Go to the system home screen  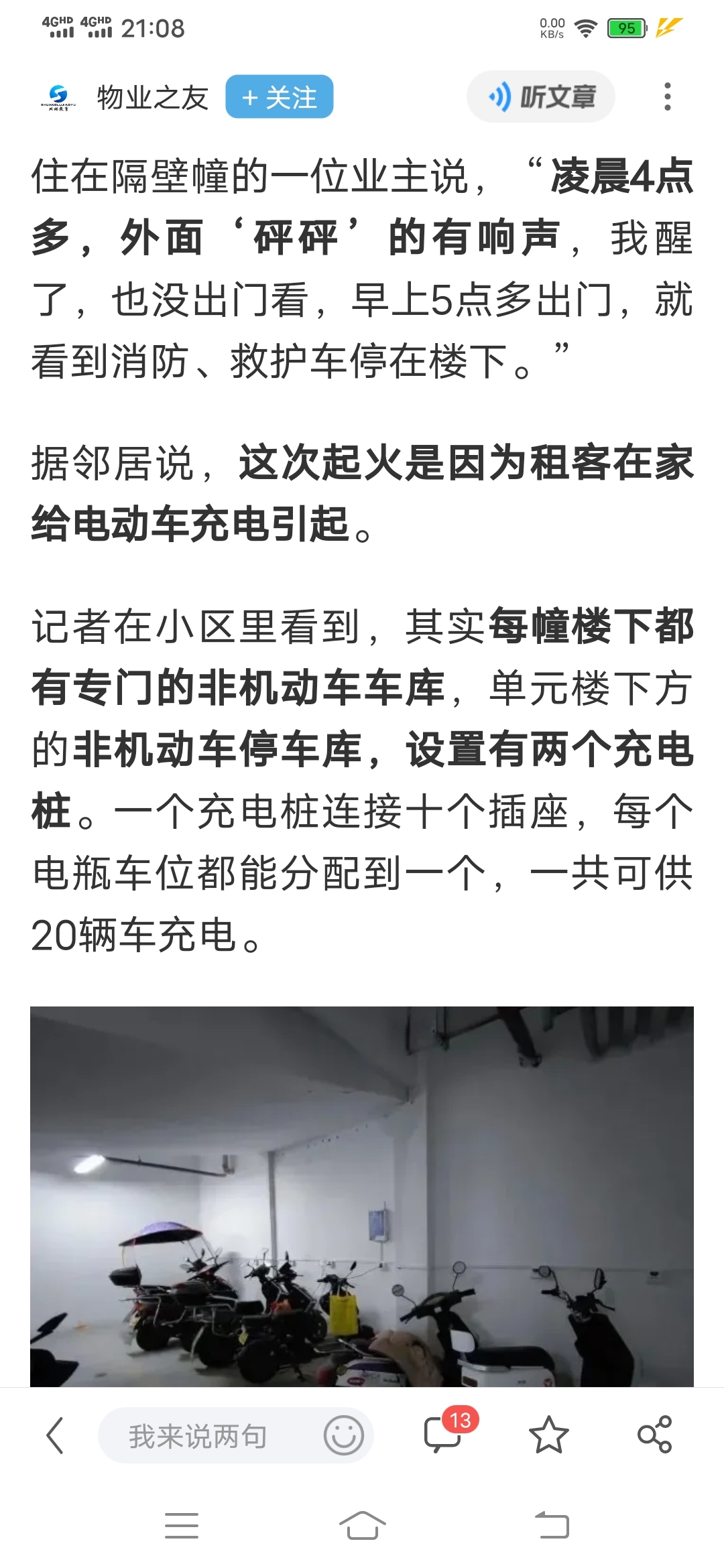362,1526
